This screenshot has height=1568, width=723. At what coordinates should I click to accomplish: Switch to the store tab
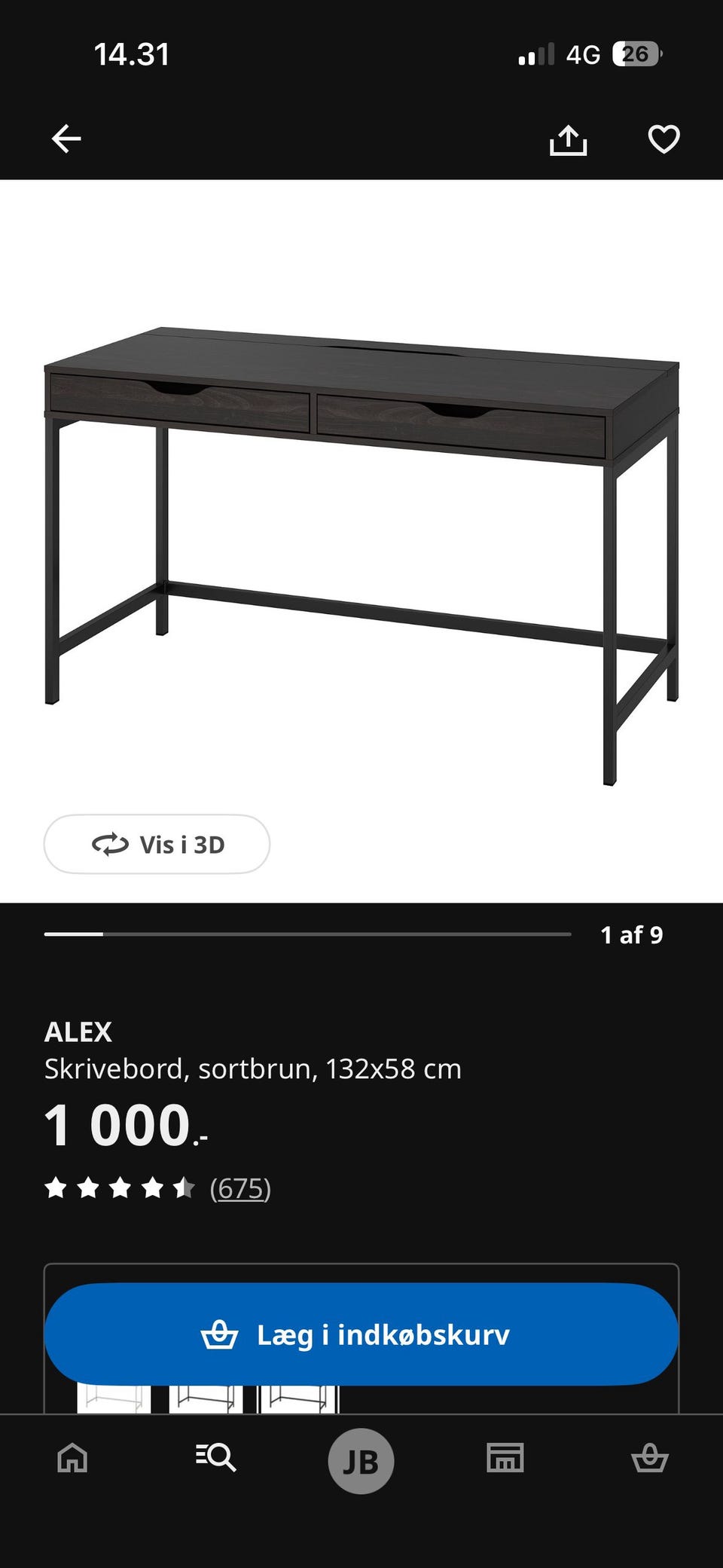coord(505,1458)
